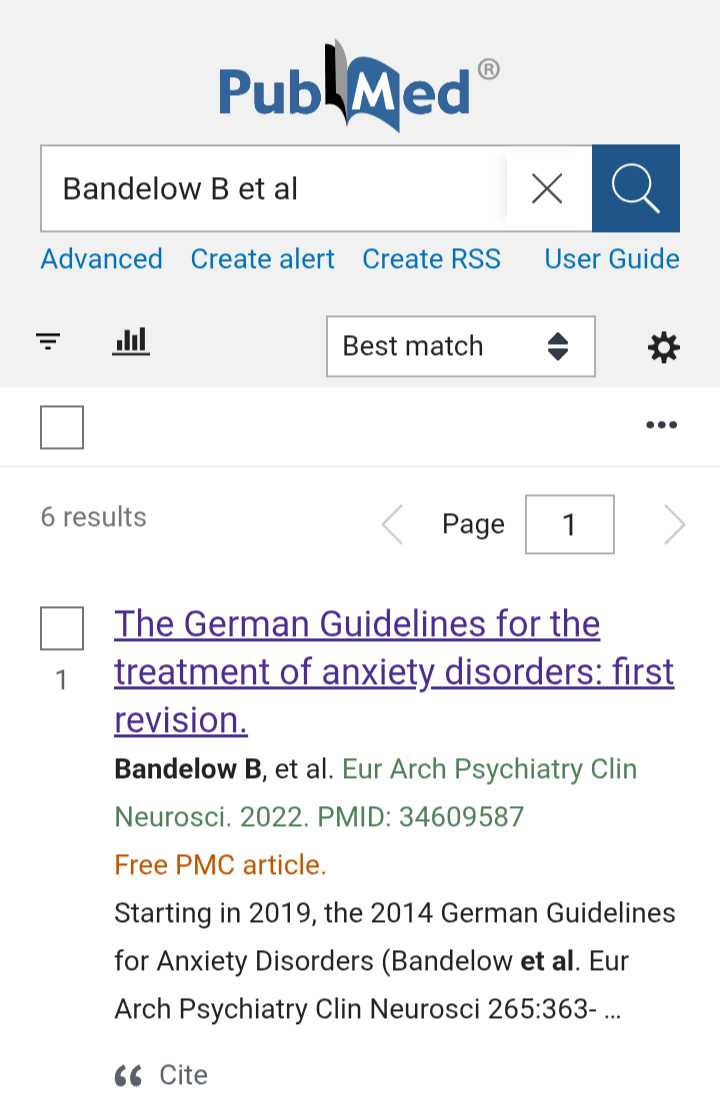Create RSS feed for this search
The height and width of the screenshot is (1118, 720).
(431, 259)
